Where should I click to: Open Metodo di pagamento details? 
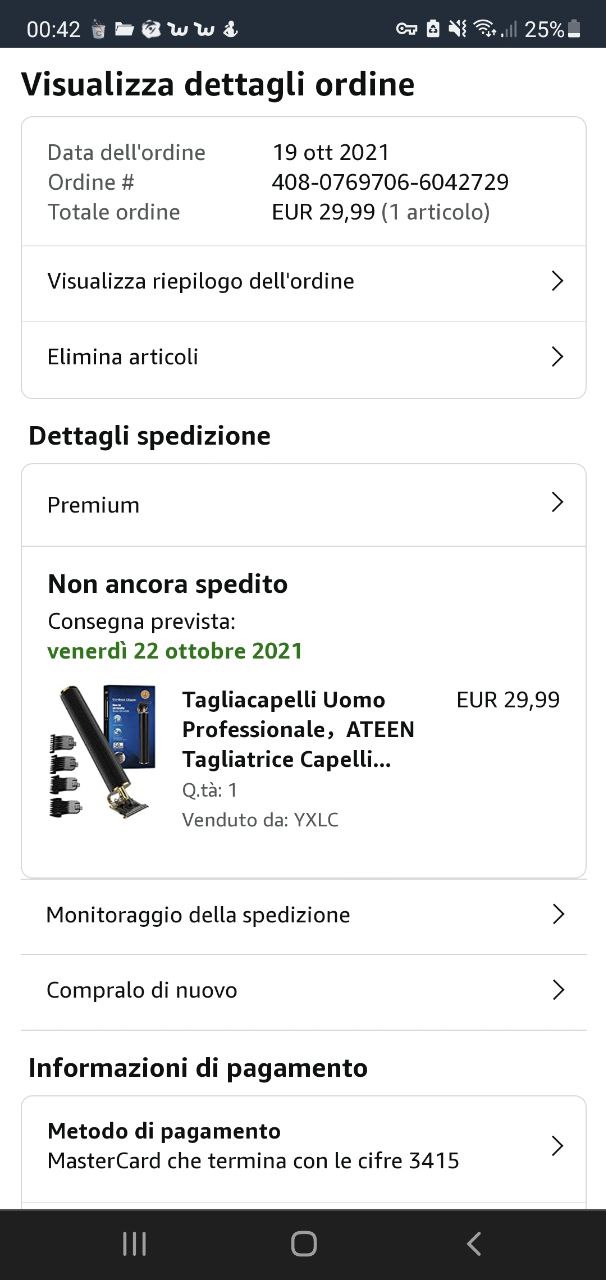point(303,1146)
